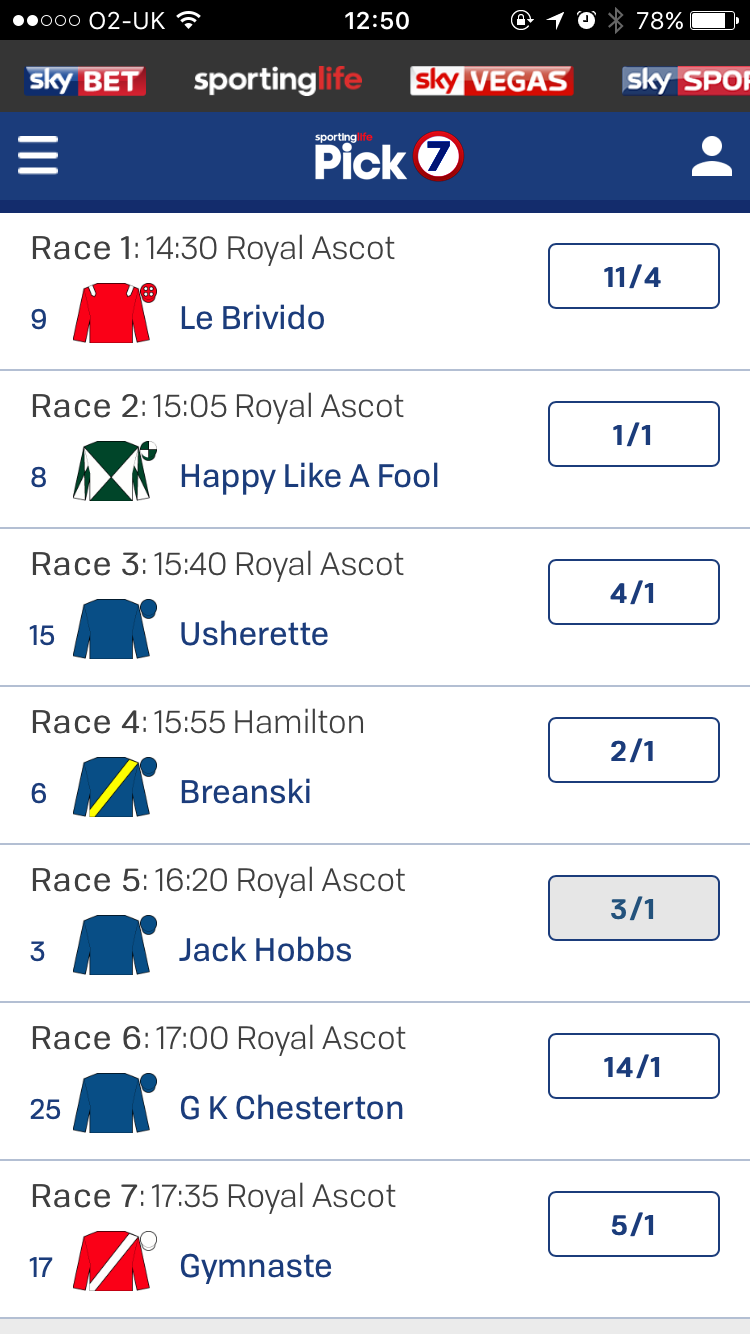Open Race 7 pick Gymnaste

(x=255, y=1266)
